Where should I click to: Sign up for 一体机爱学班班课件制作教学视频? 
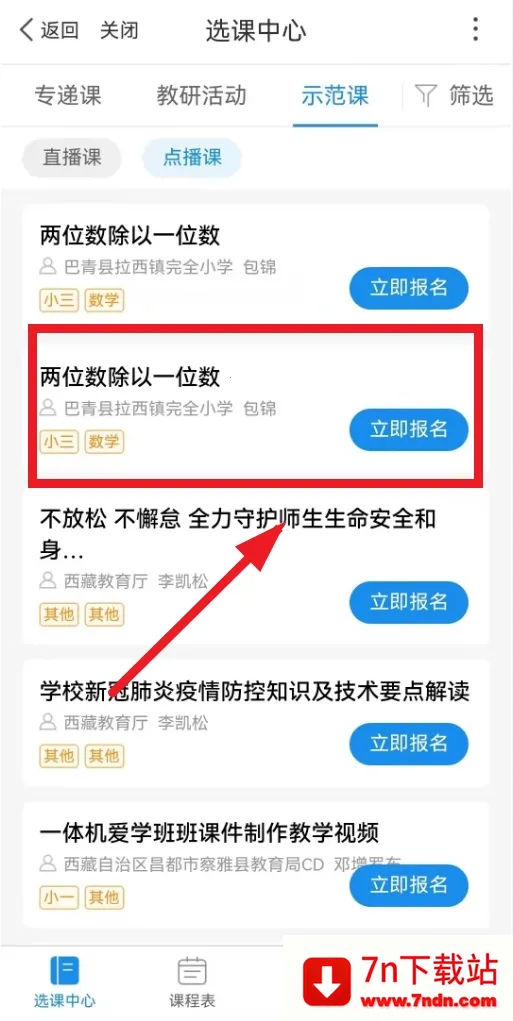point(409,885)
